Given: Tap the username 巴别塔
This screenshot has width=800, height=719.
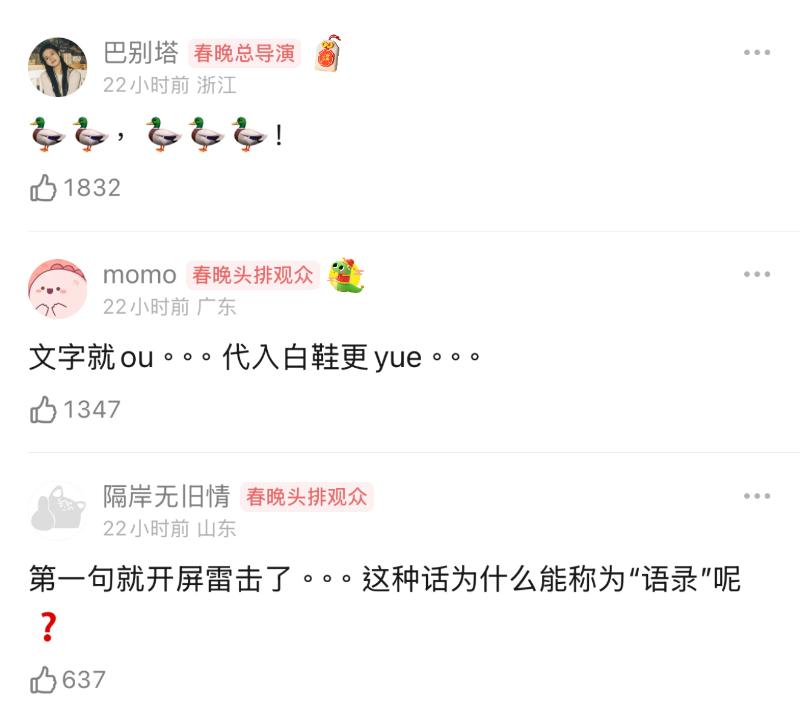Looking at the screenshot, I should tap(140, 53).
